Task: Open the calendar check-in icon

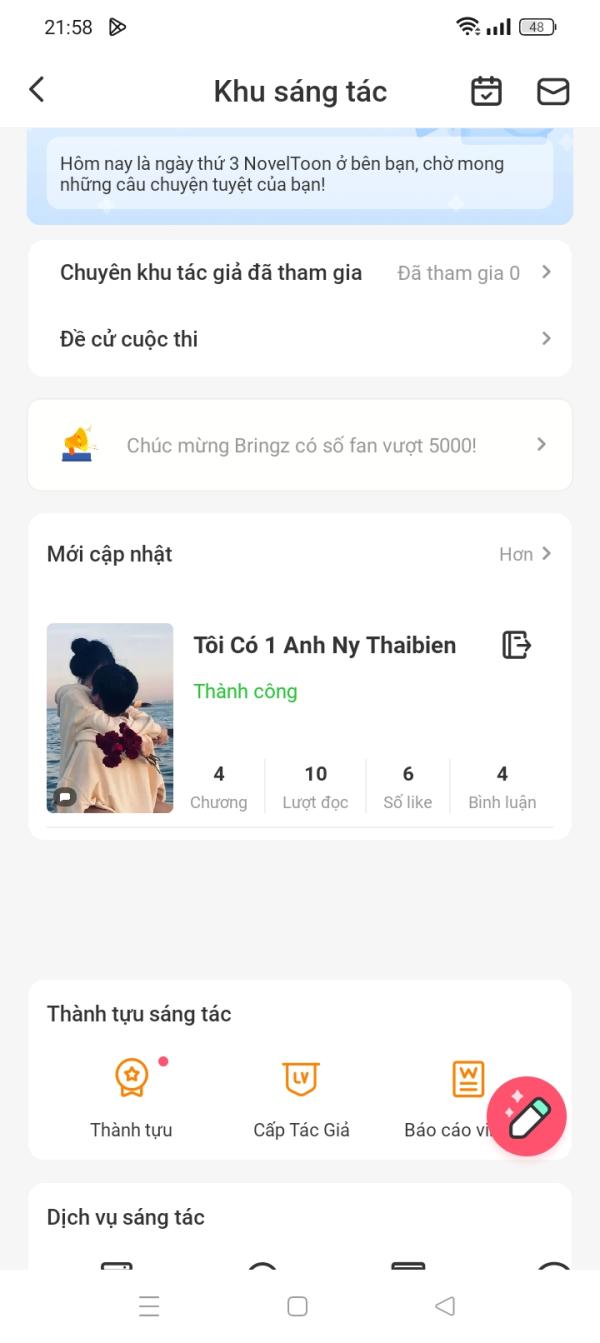Action: pyautogui.click(x=486, y=91)
